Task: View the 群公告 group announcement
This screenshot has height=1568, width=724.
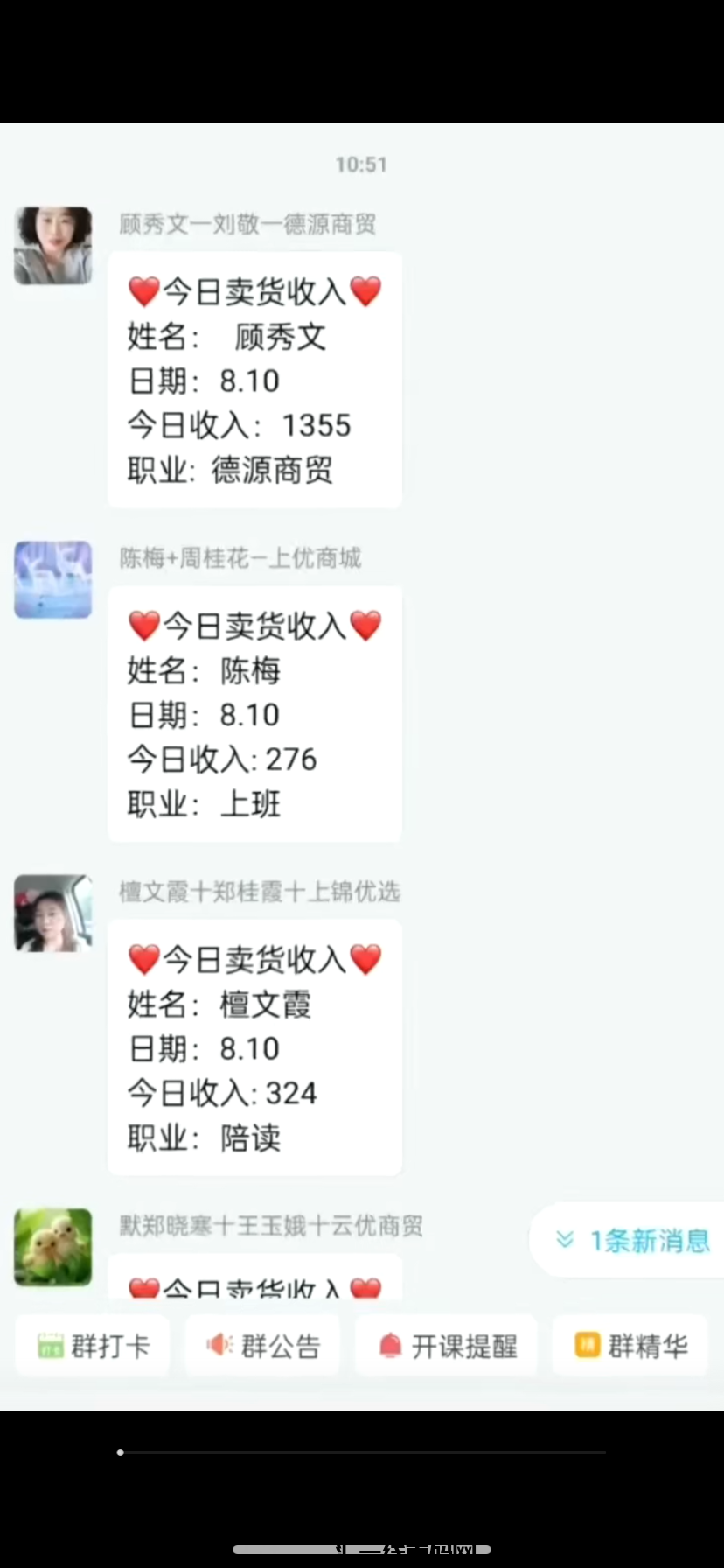Action: pos(263,1345)
